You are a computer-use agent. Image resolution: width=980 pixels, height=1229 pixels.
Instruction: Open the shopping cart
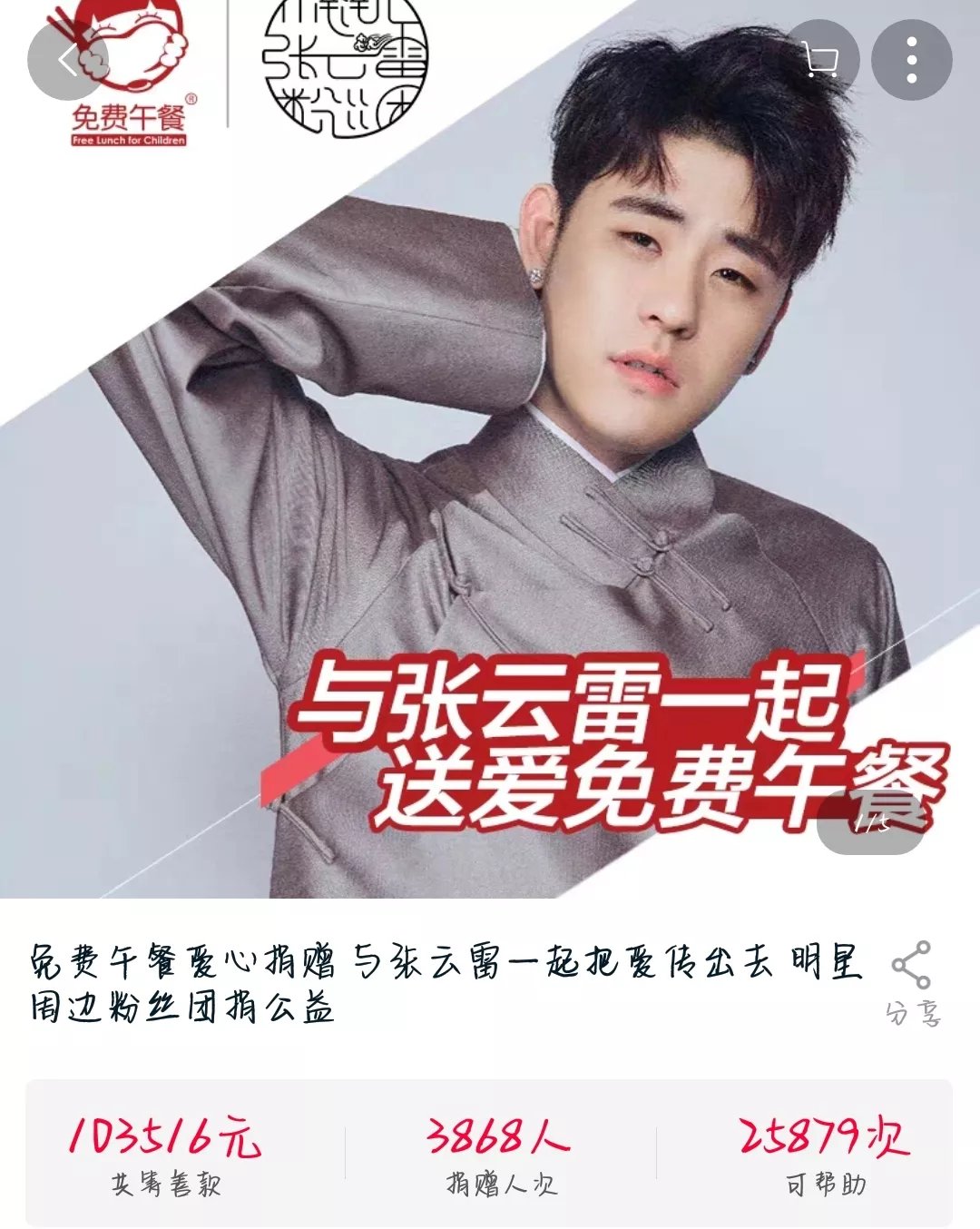tap(819, 60)
